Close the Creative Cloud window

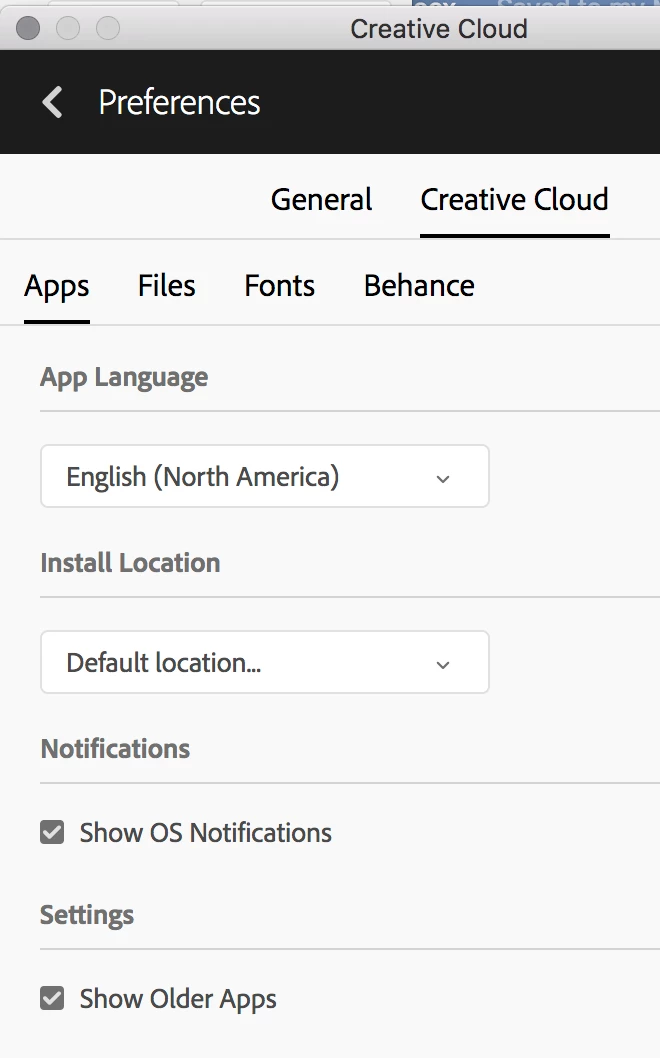[28, 28]
